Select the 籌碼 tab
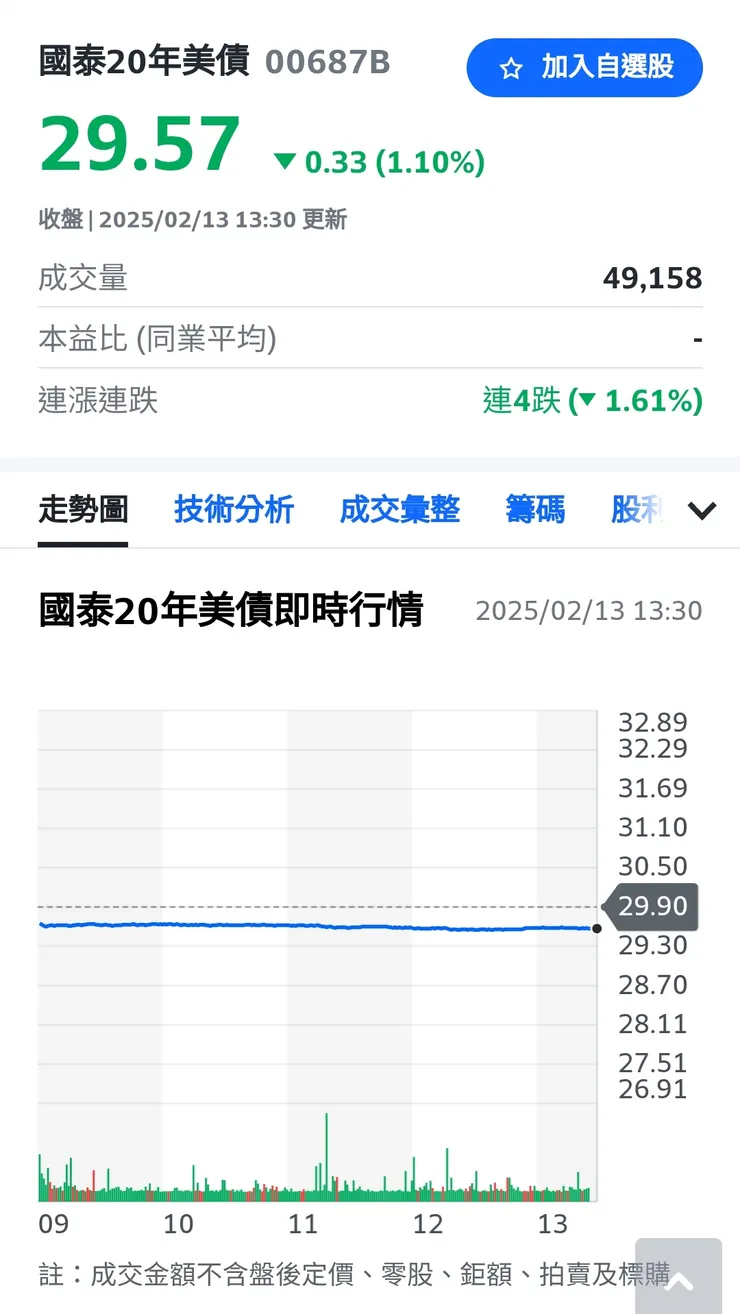 535,509
